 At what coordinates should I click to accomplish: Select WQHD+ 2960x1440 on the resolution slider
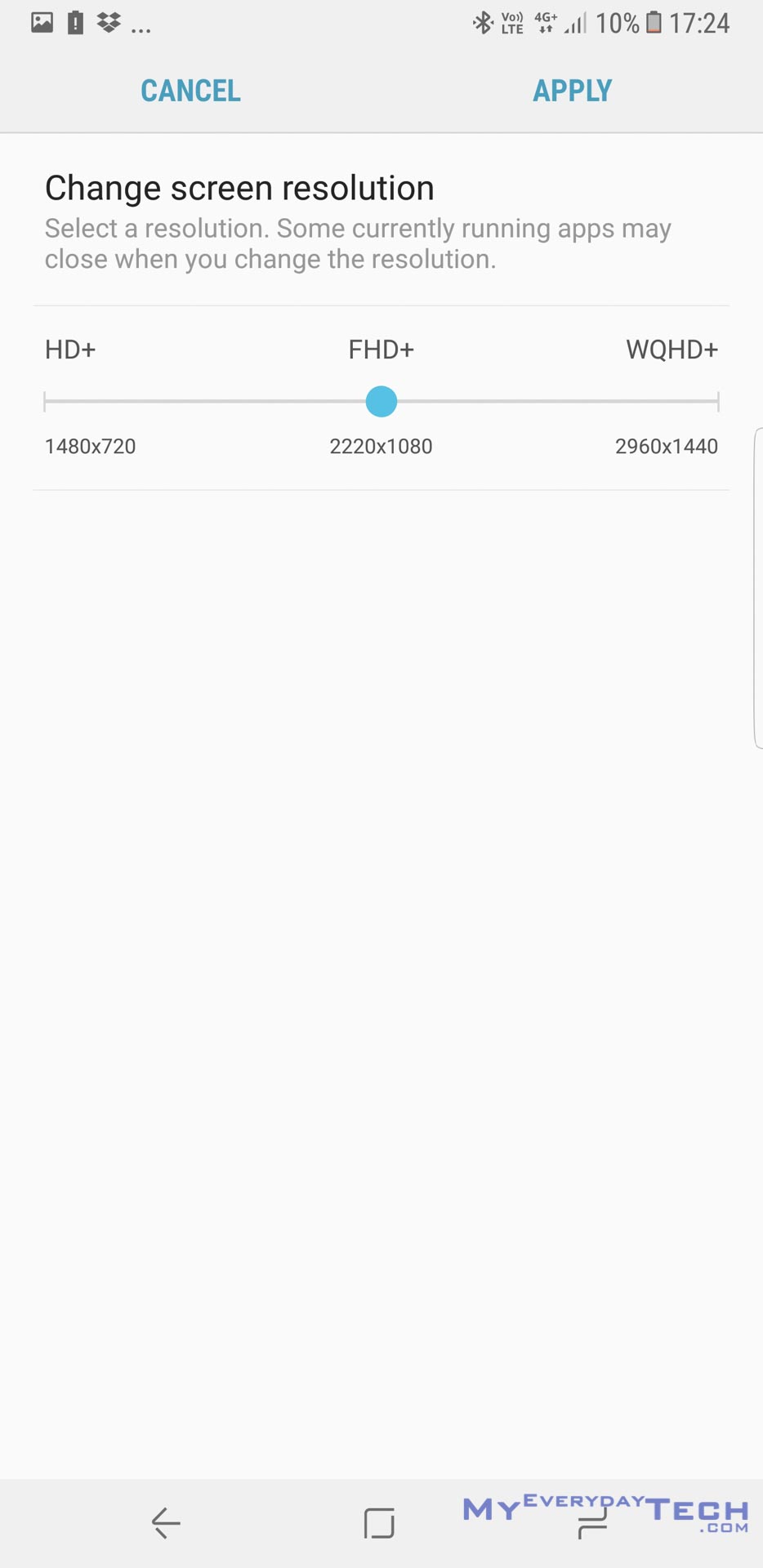(717, 401)
